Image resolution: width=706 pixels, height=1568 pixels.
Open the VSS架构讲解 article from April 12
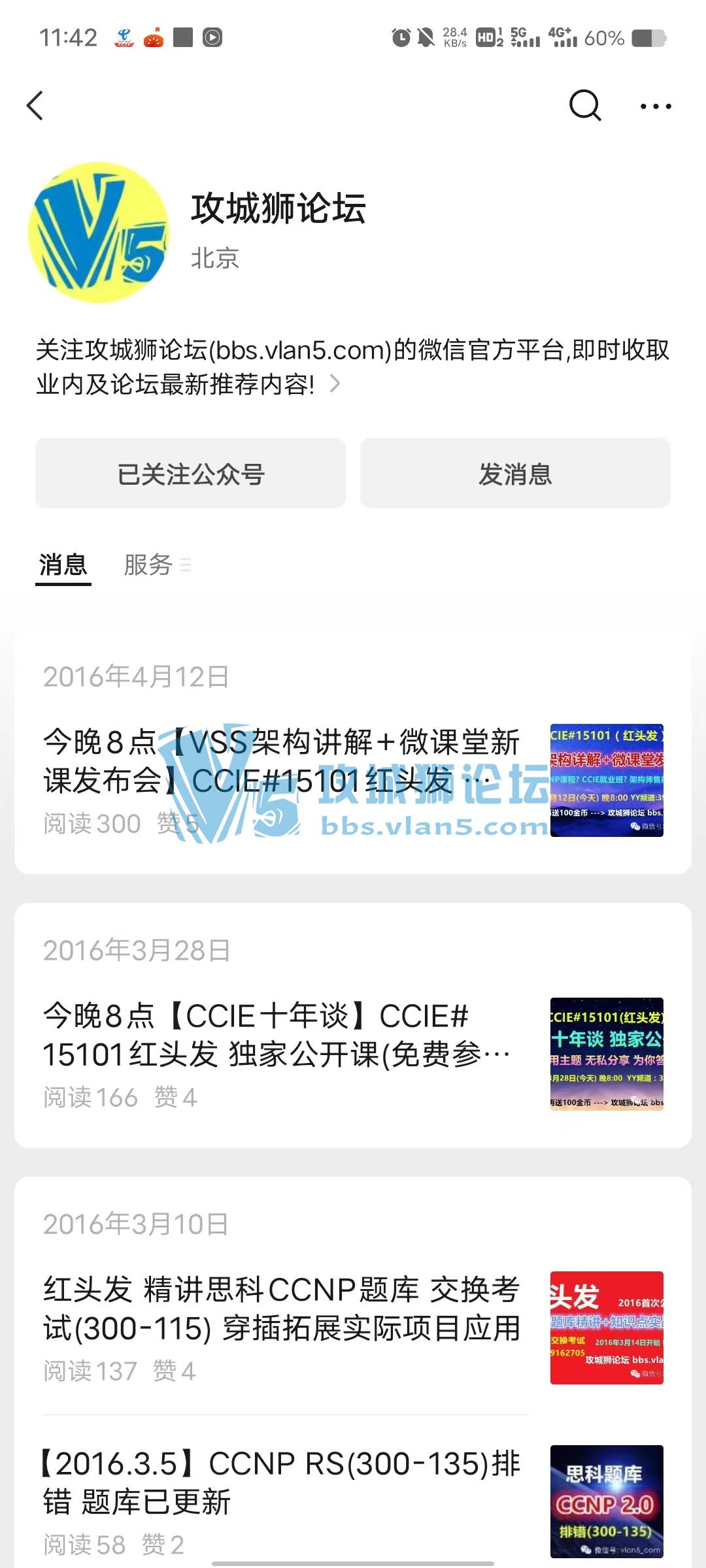(x=281, y=761)
